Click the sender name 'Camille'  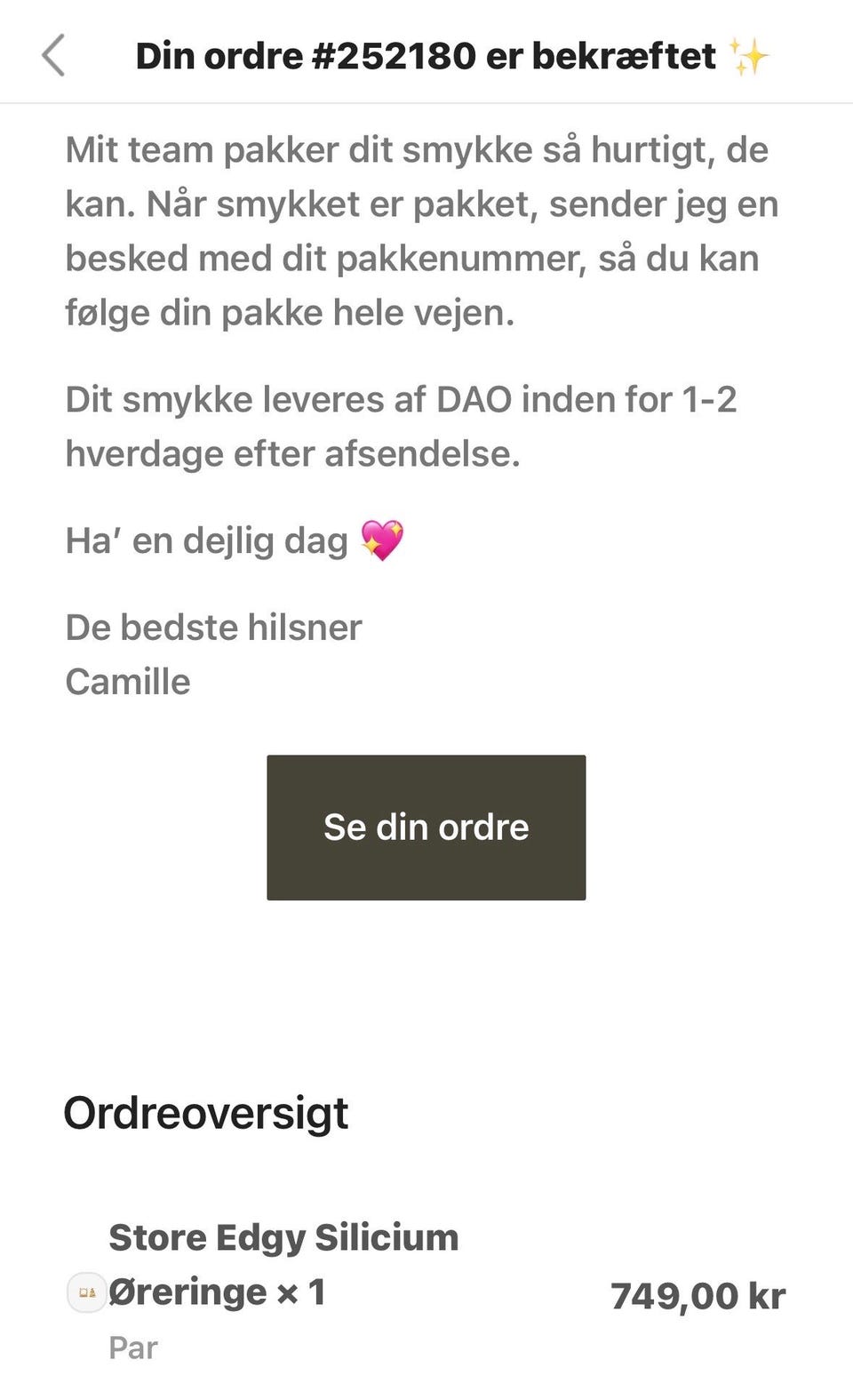[x=128, y=682]
